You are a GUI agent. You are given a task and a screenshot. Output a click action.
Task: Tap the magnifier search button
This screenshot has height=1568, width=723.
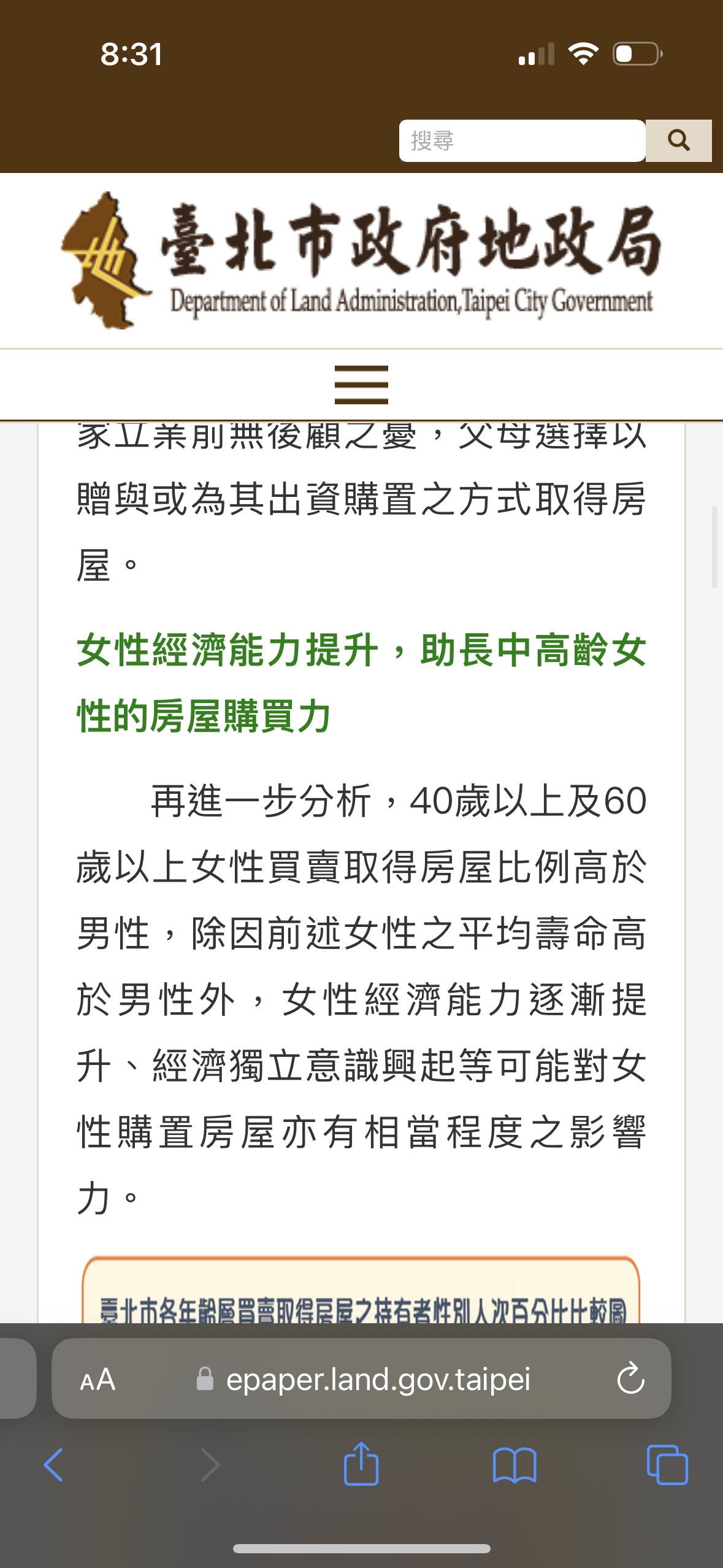point(679,140)
